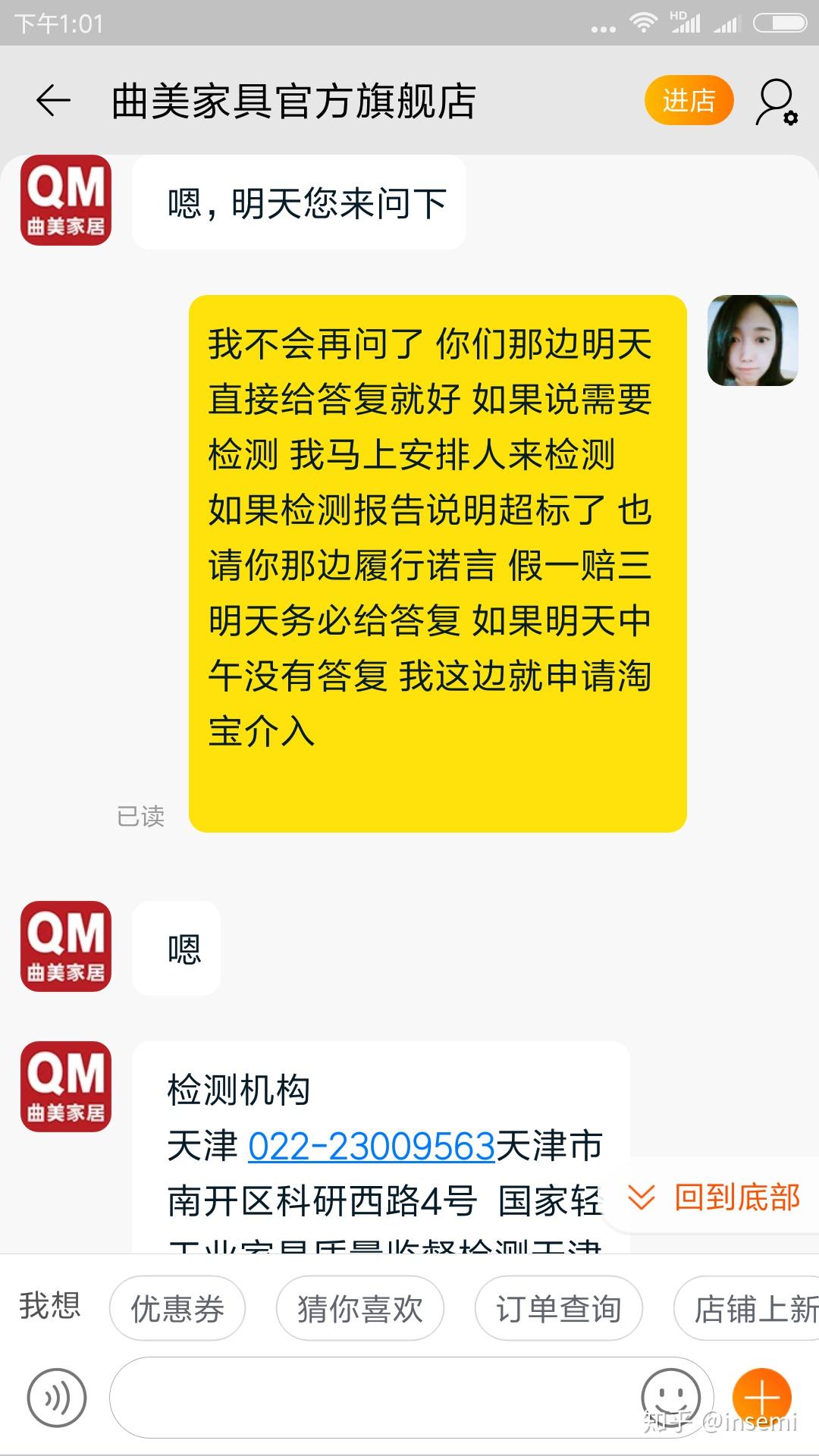The width and height of the screenshot is (819, 1456).
Task: Open the plus attachment menu
Action: click(761, 1397)
